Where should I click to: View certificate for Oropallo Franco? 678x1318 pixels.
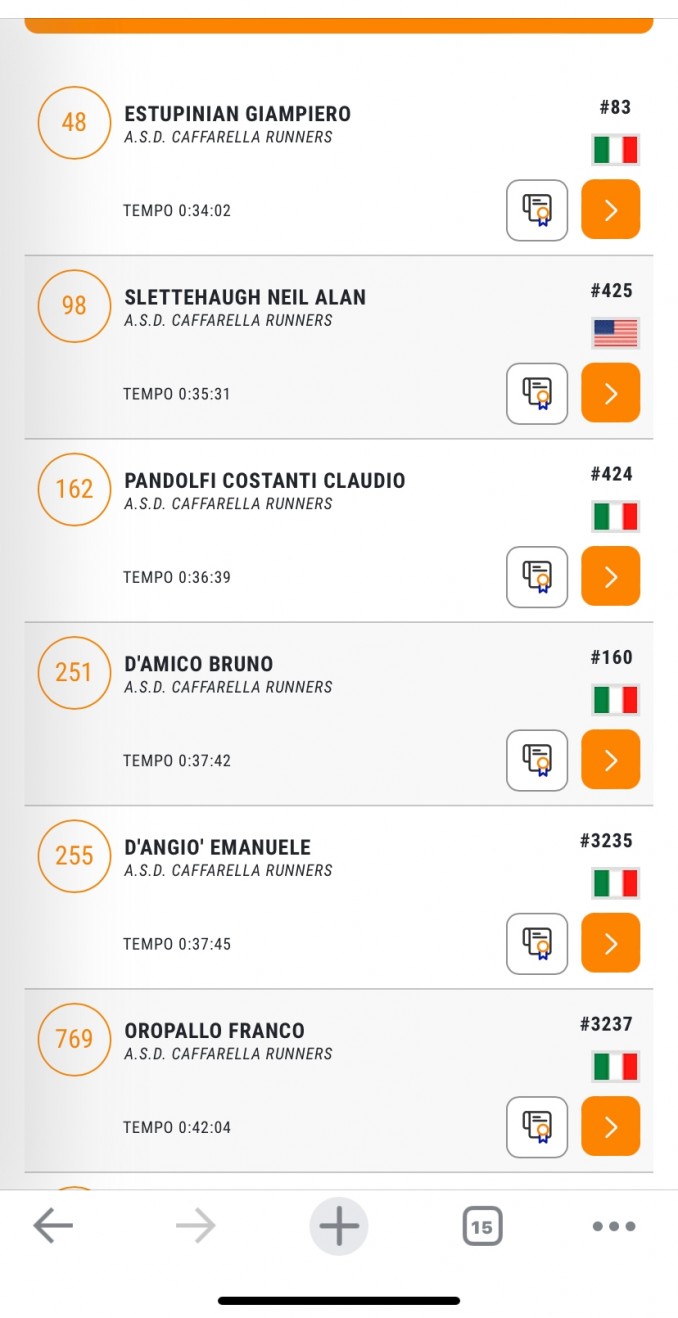537,1127
